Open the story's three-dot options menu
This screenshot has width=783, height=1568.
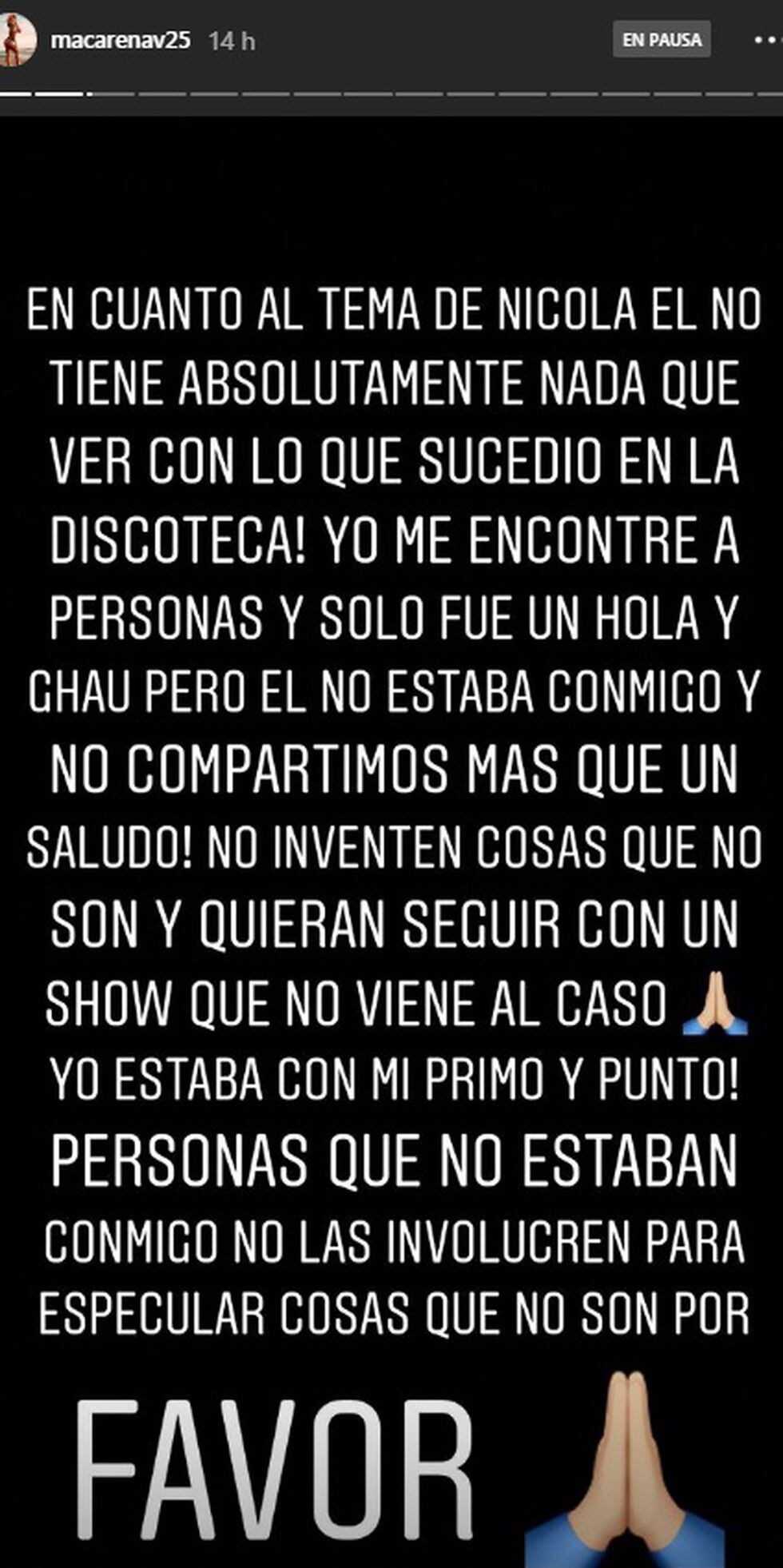tap(768, 39)
